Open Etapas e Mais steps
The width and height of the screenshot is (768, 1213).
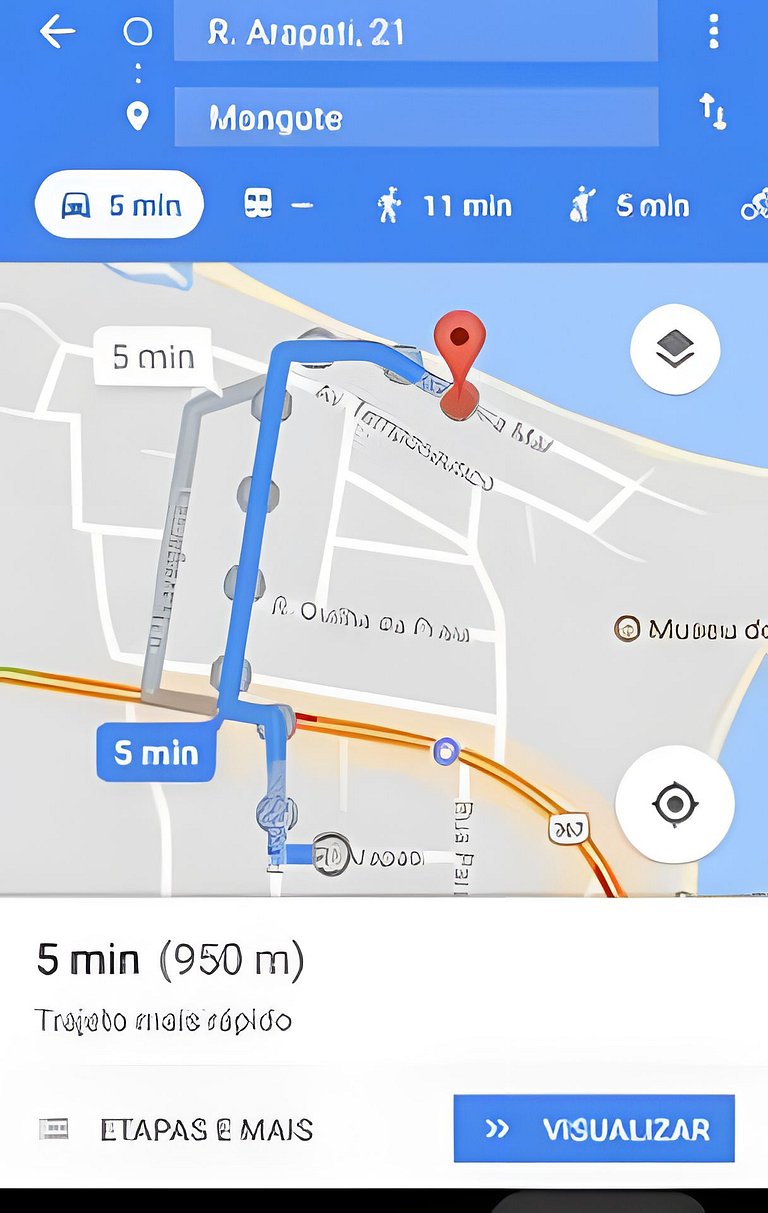point(177,1130)
